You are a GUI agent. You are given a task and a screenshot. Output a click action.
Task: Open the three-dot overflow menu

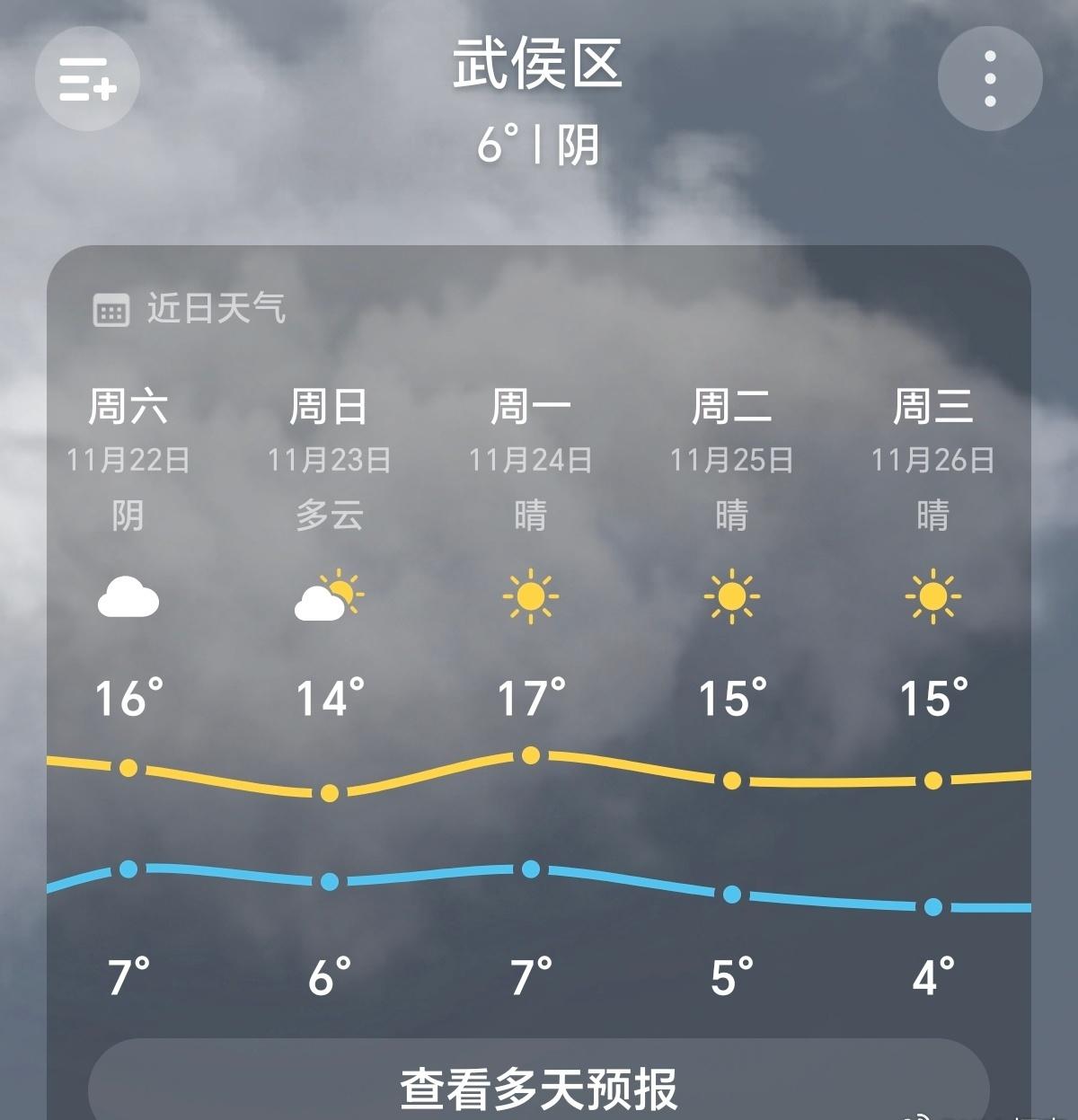(x=989, y=76)
